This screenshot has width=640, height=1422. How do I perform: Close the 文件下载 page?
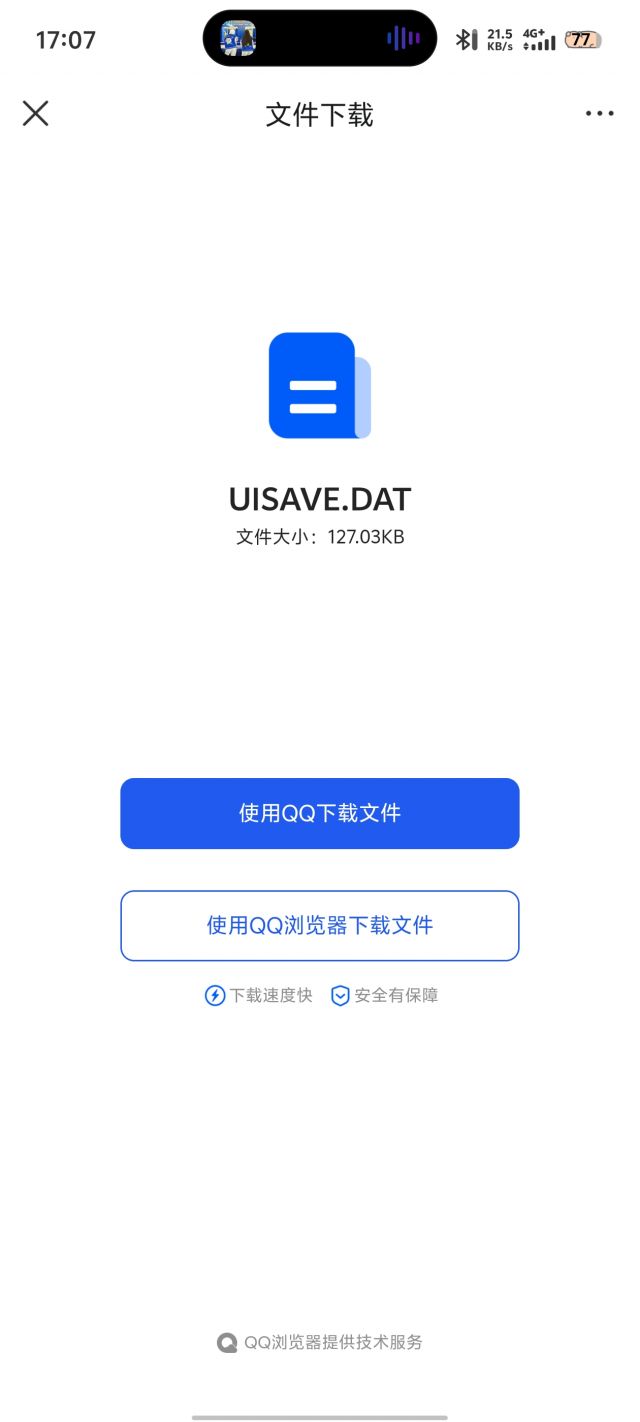36,114
